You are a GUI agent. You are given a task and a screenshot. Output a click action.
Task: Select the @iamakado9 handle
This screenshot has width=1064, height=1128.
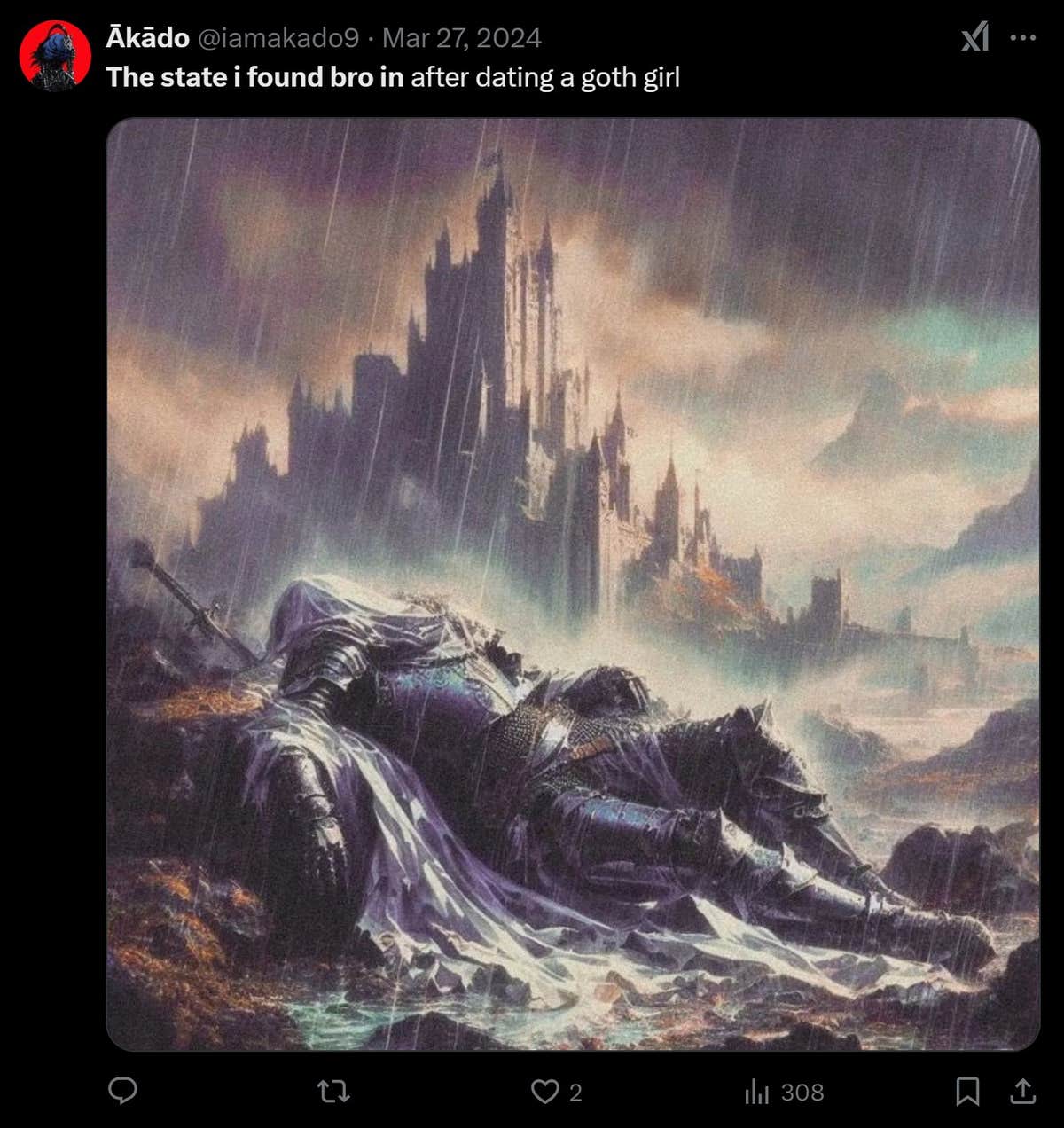[275, 37]
